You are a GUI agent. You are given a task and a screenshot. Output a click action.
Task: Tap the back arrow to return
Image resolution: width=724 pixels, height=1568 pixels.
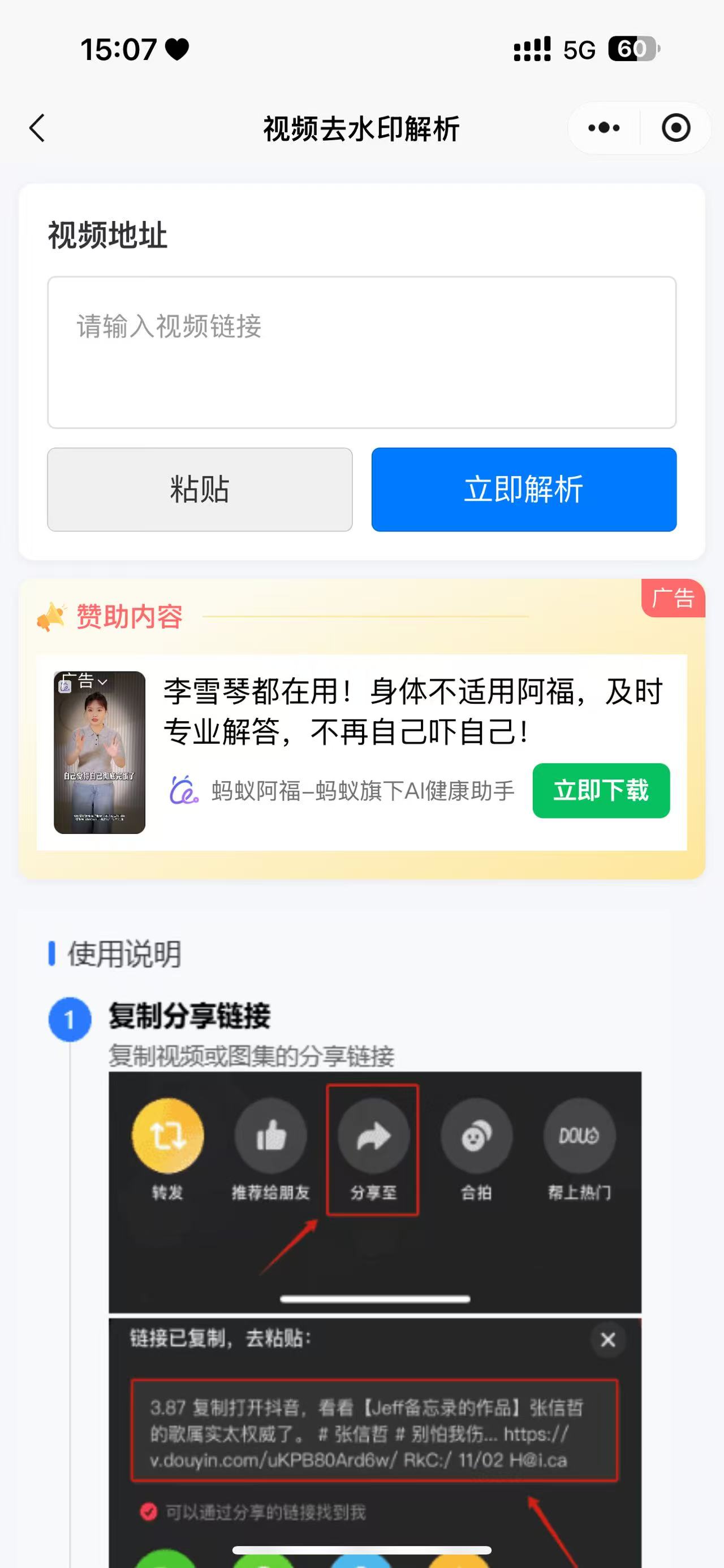[x=37, y=128]
